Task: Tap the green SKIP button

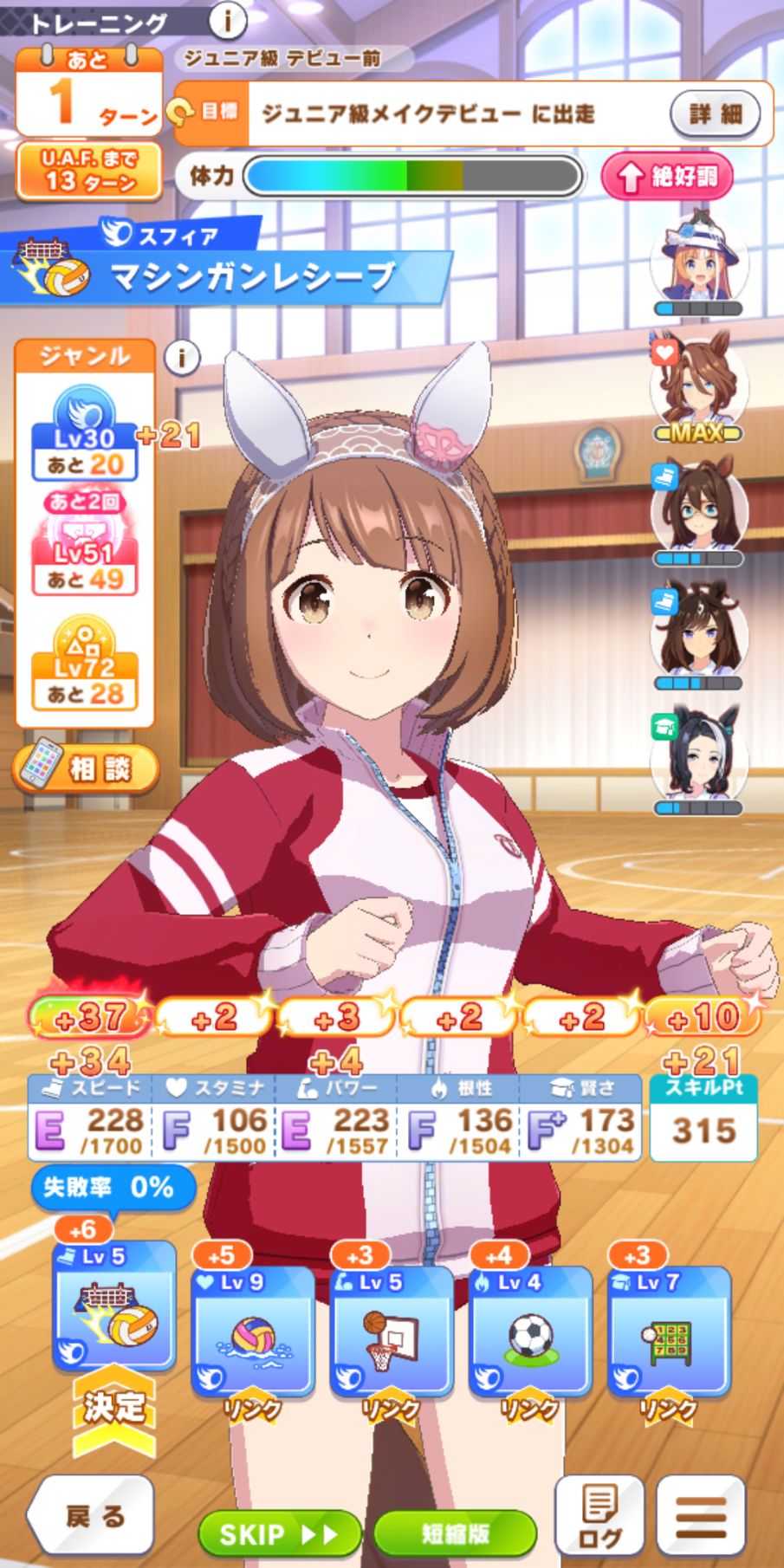Action: tap(279, 1534)
